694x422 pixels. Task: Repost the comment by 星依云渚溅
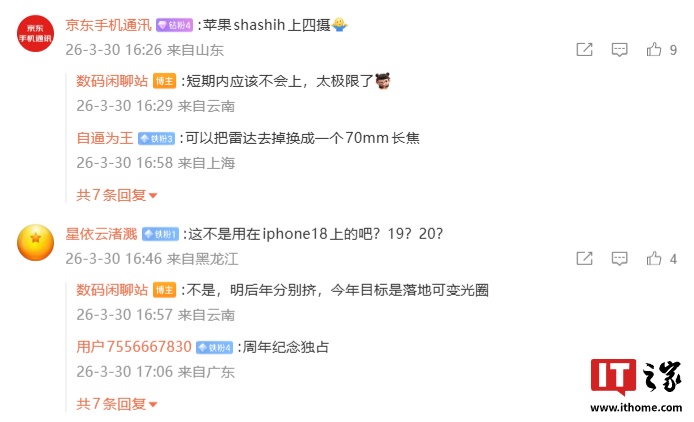[x=585, y=259]
